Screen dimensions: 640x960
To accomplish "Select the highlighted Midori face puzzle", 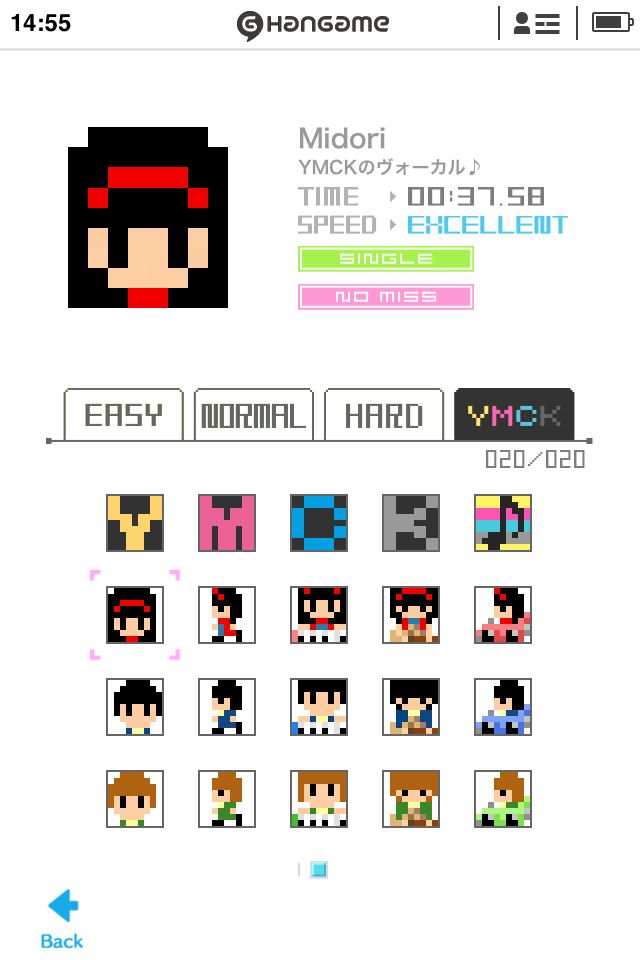I will click(135, 615).
